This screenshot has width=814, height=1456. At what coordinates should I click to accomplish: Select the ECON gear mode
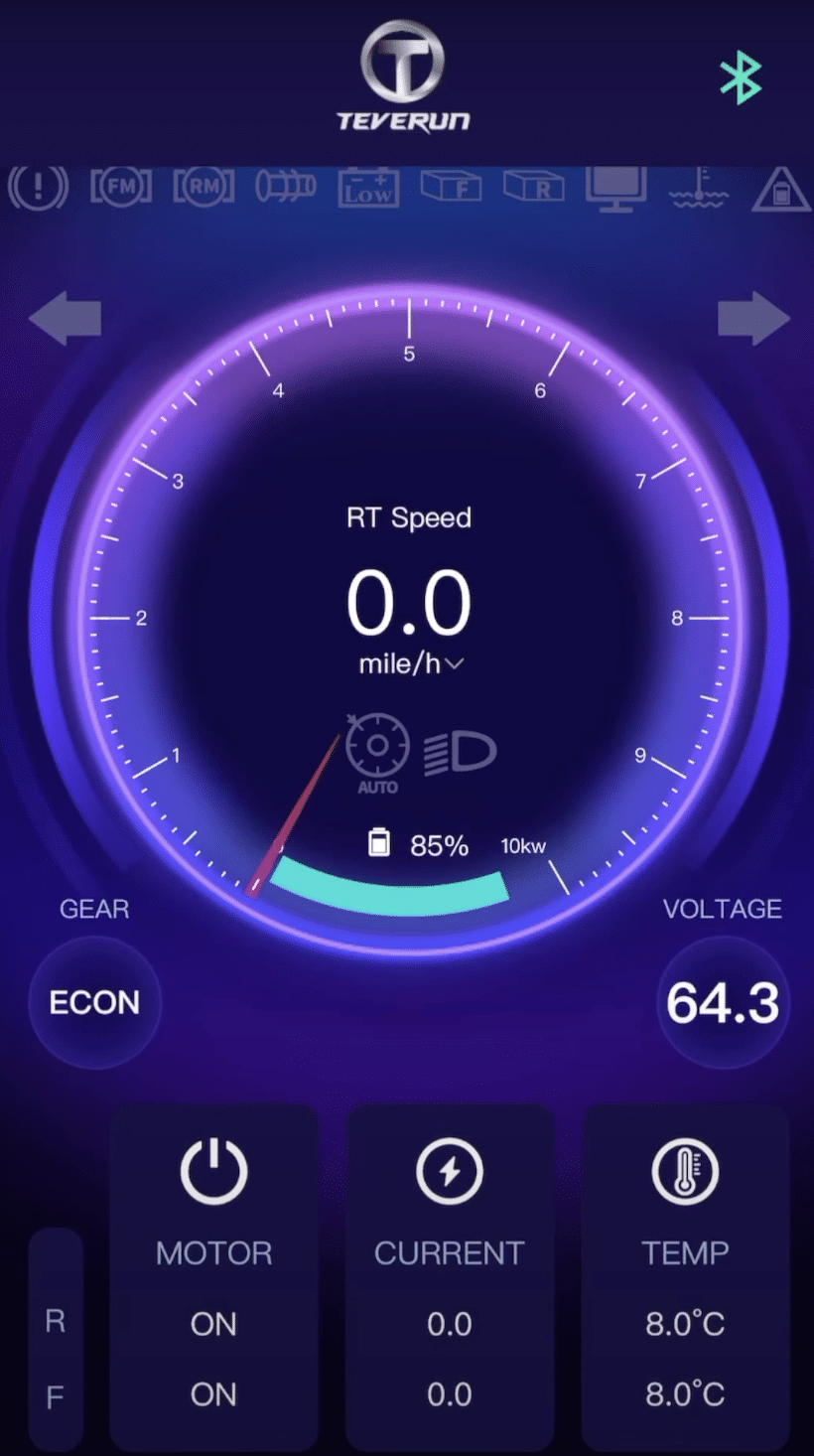[94, 1003]
